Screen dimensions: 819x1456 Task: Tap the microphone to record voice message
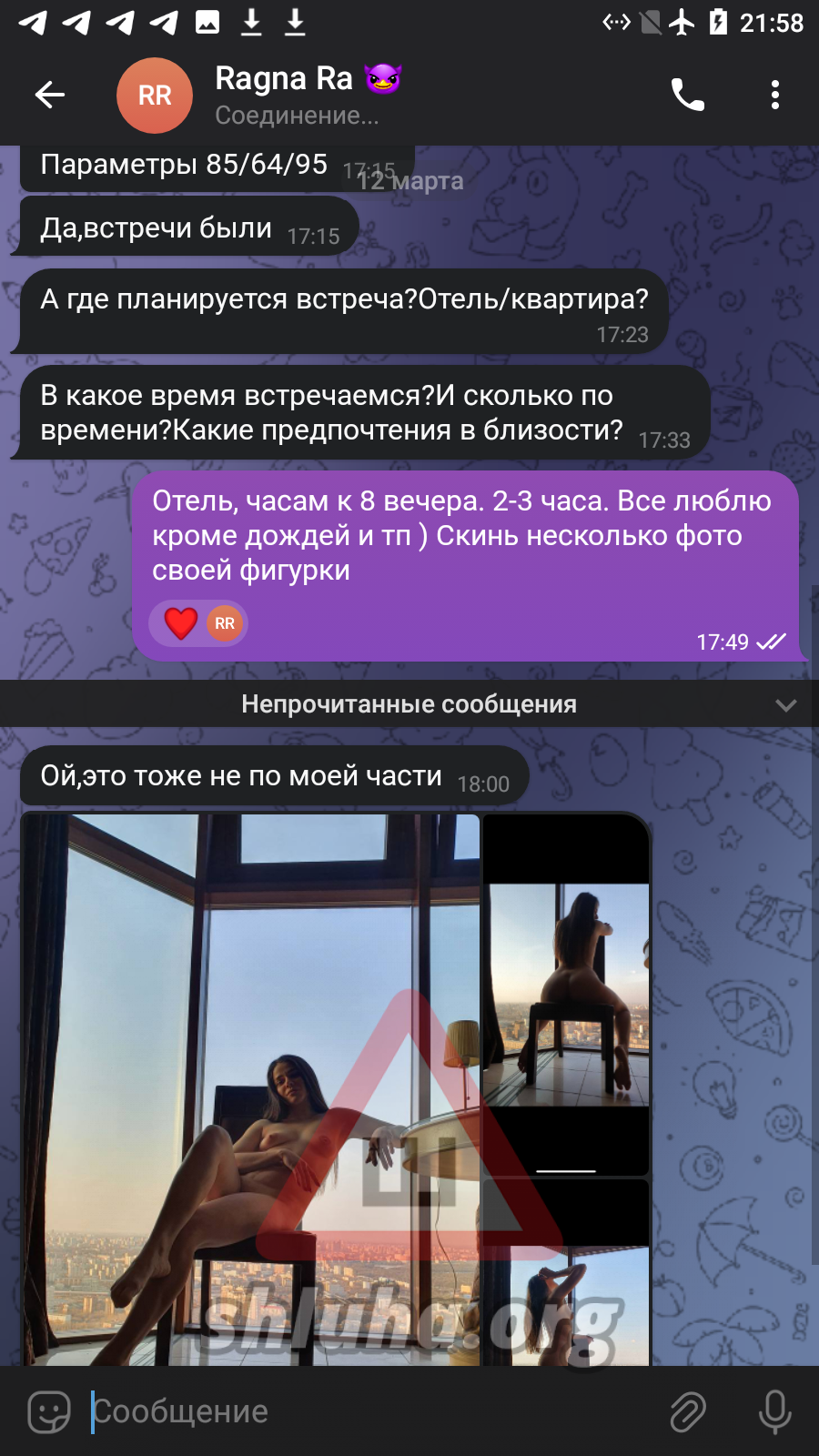pos(774,1411)
